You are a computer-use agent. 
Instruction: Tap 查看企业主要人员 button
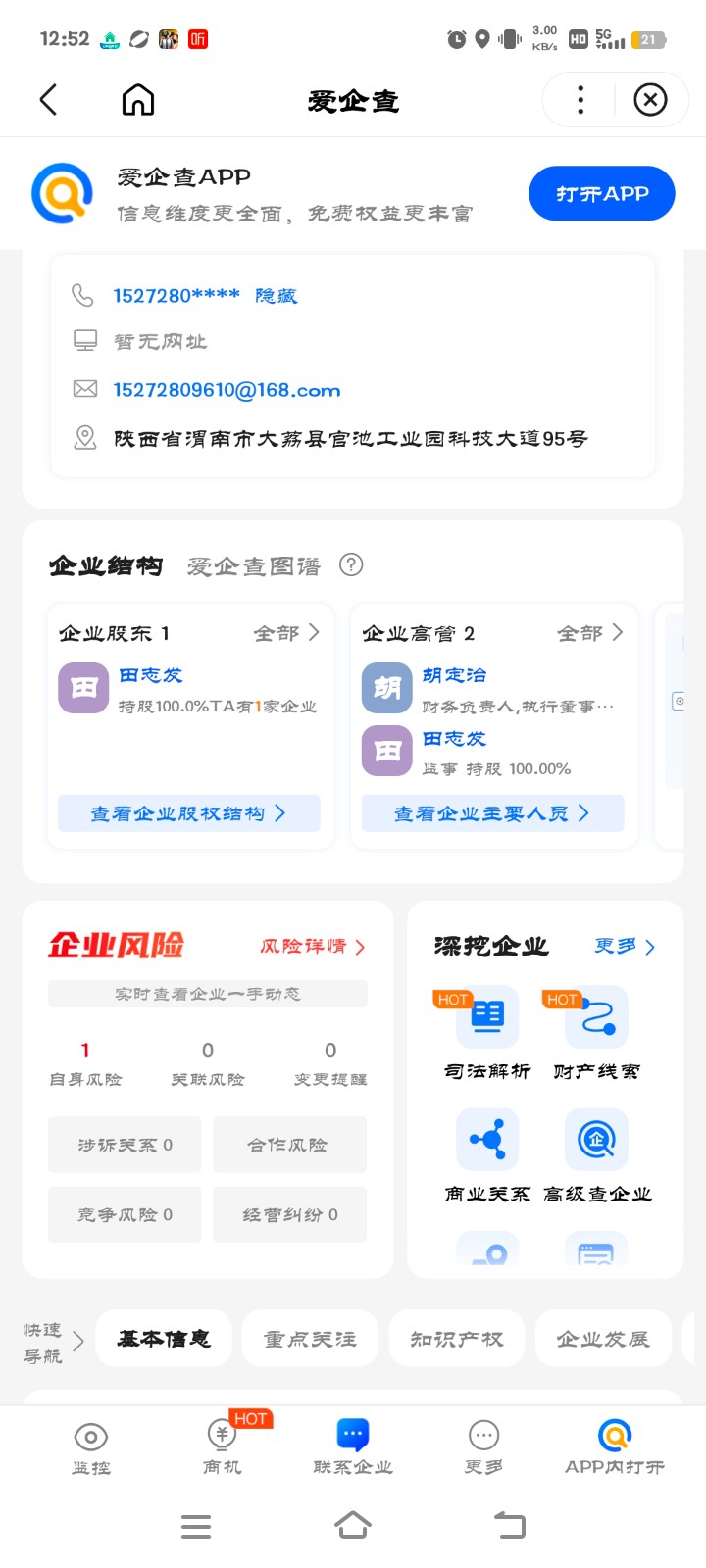(492, 813)
